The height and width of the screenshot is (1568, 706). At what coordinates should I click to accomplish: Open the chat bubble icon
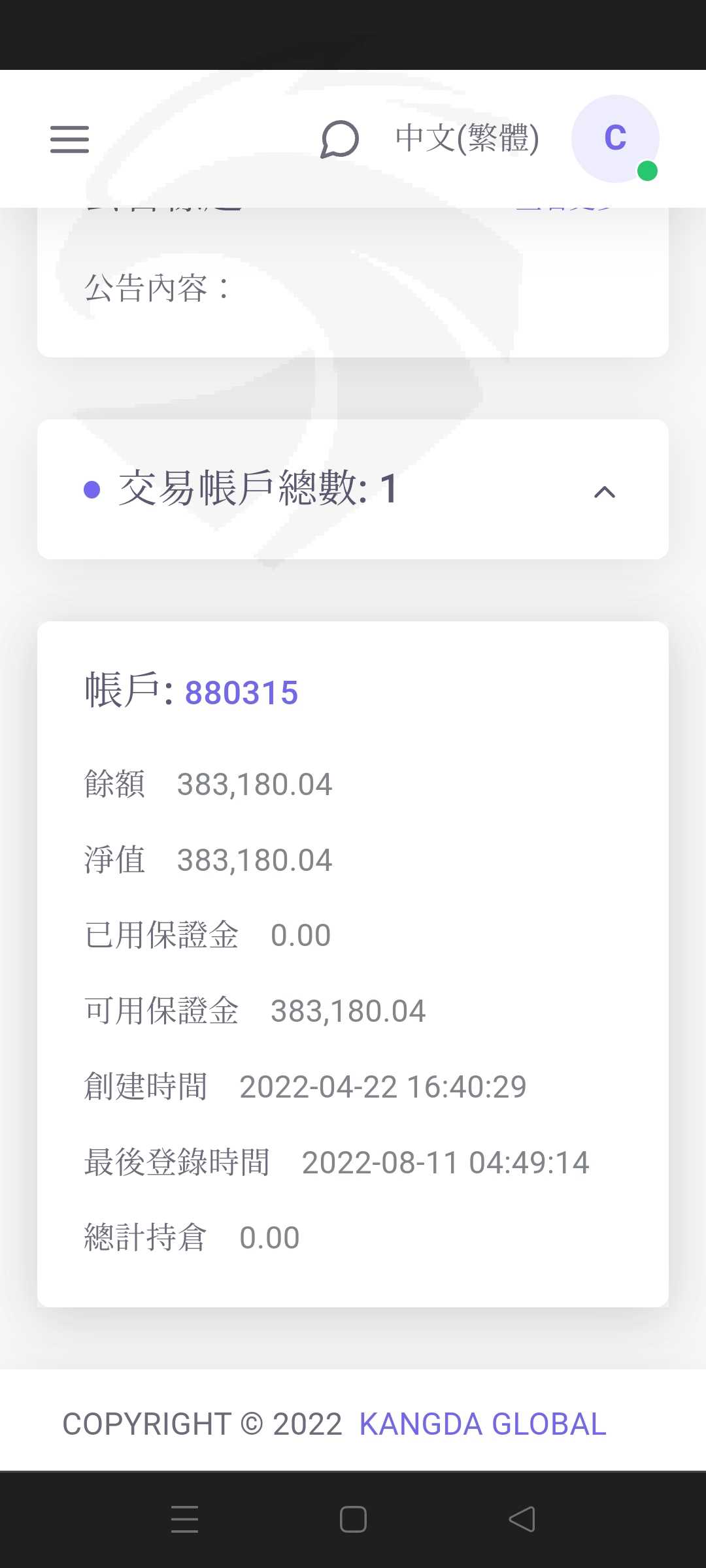point(339,139)
